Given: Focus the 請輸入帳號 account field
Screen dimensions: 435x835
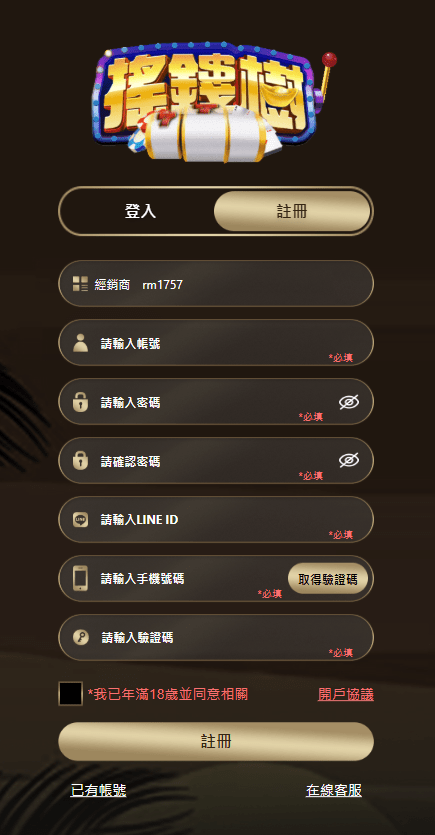Looking at the screenshot, I should tap(216, 343).
